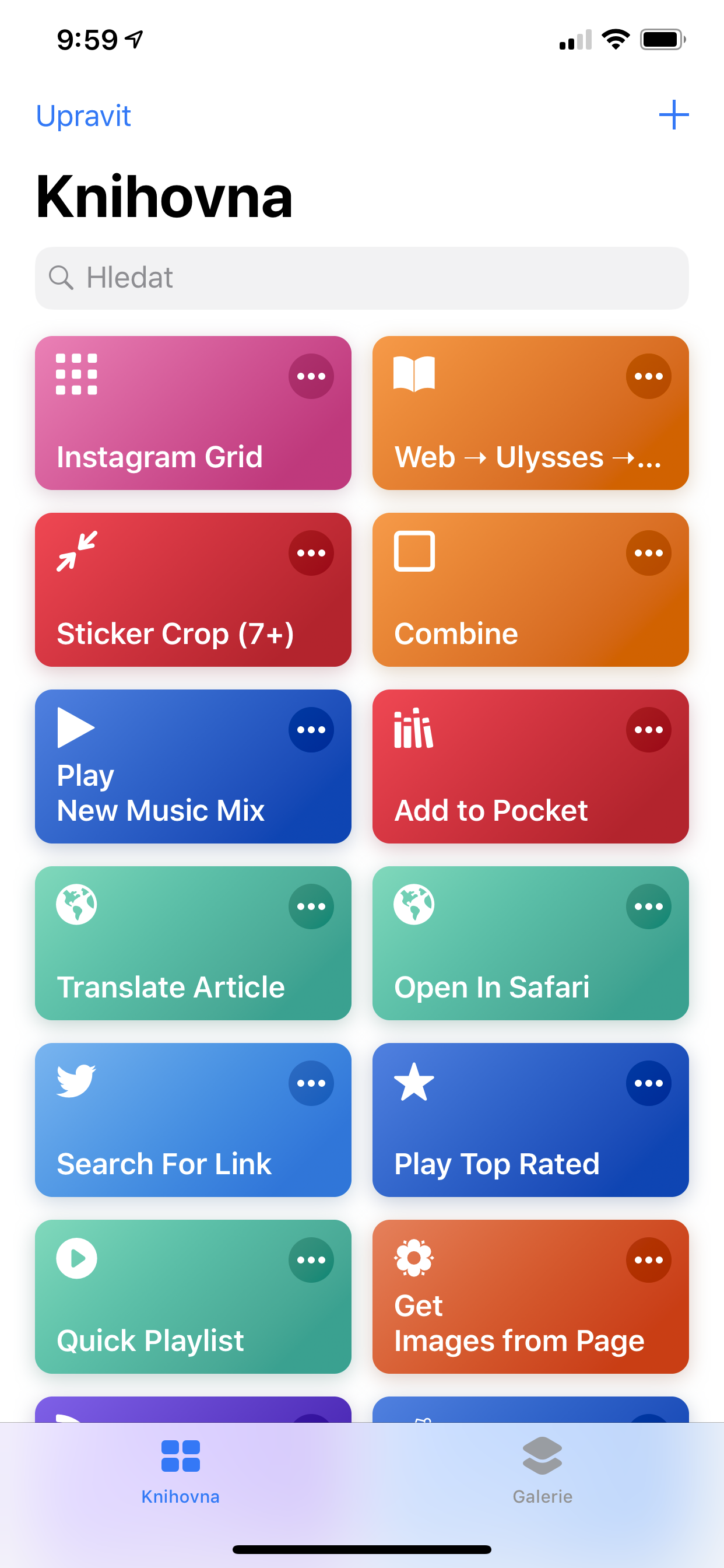Focus the Hledat search field
This screenshot has width=724, height=1568.
[361, 278]
